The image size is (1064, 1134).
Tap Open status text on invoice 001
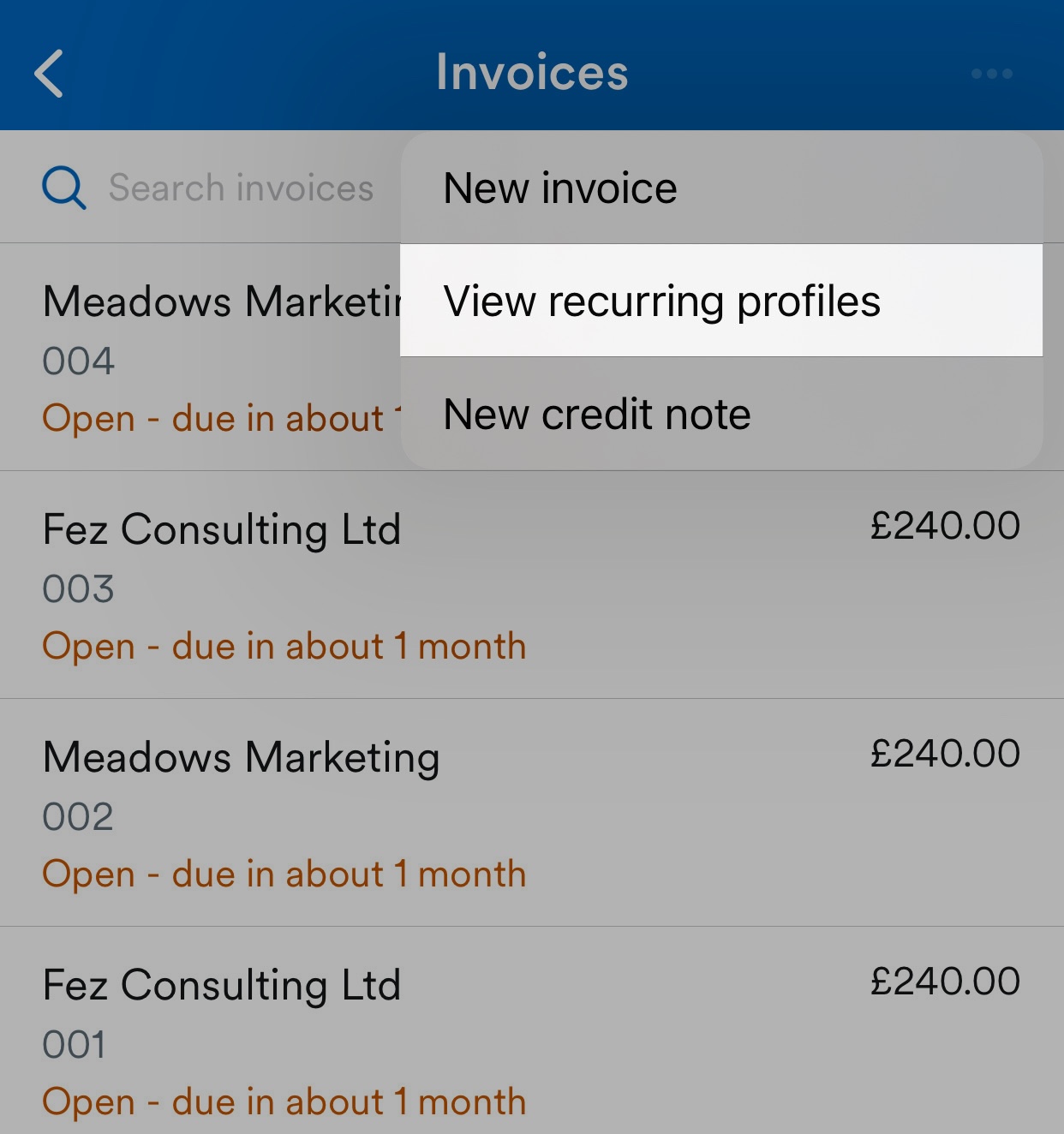284,1101
